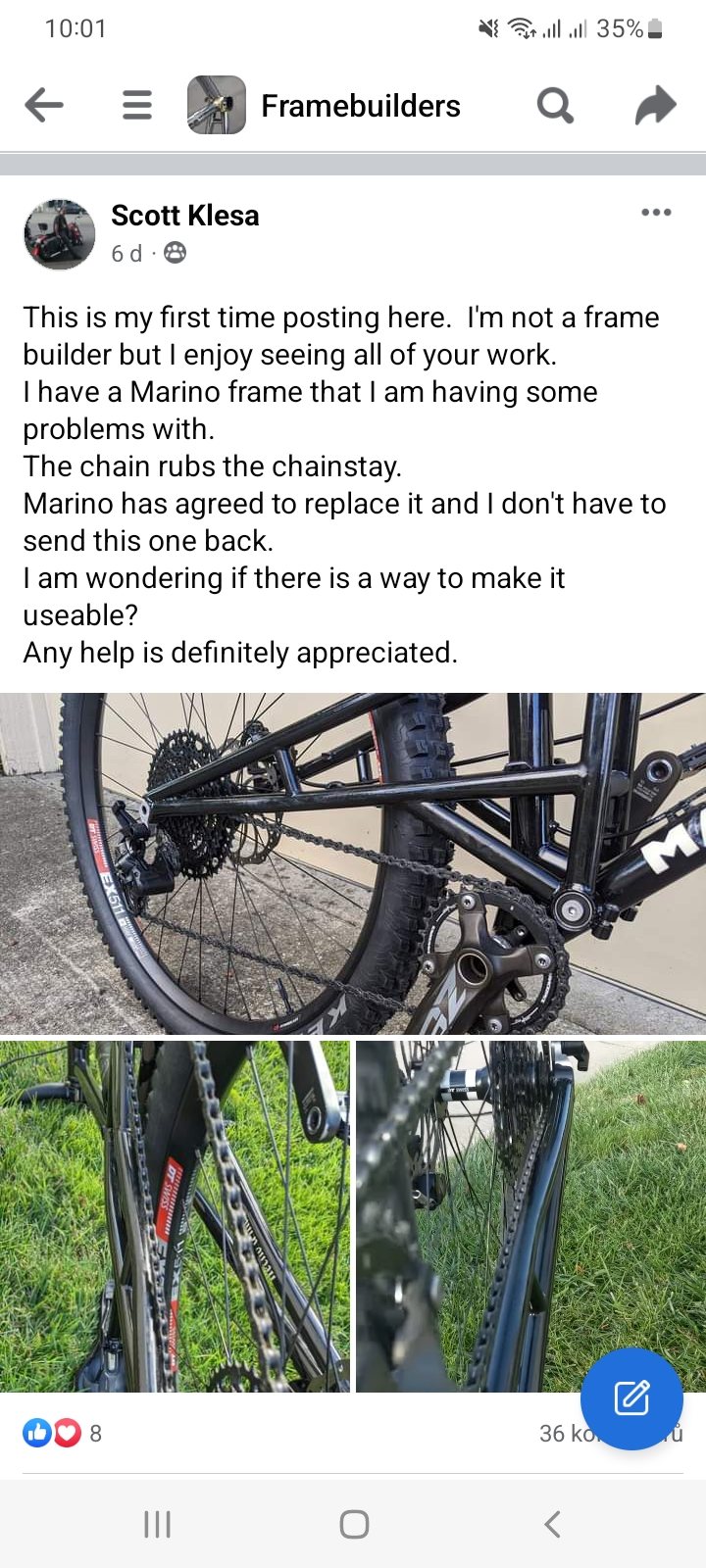Viewport: 706px width, 1568px height.
Task: Search within the Framebuilders group
Action: [555, 105]
